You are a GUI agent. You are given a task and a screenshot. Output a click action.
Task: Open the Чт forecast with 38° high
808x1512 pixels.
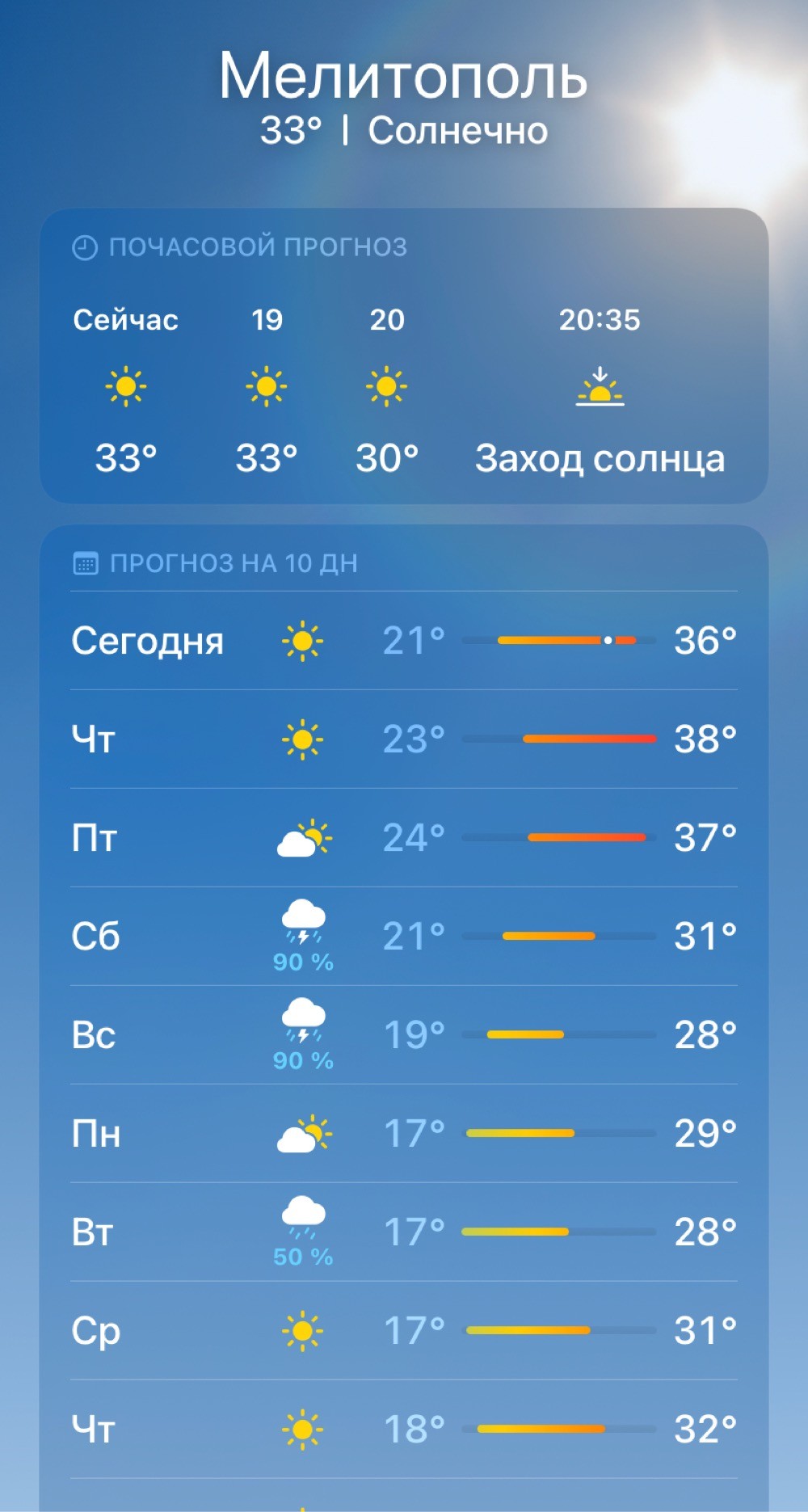404,739
